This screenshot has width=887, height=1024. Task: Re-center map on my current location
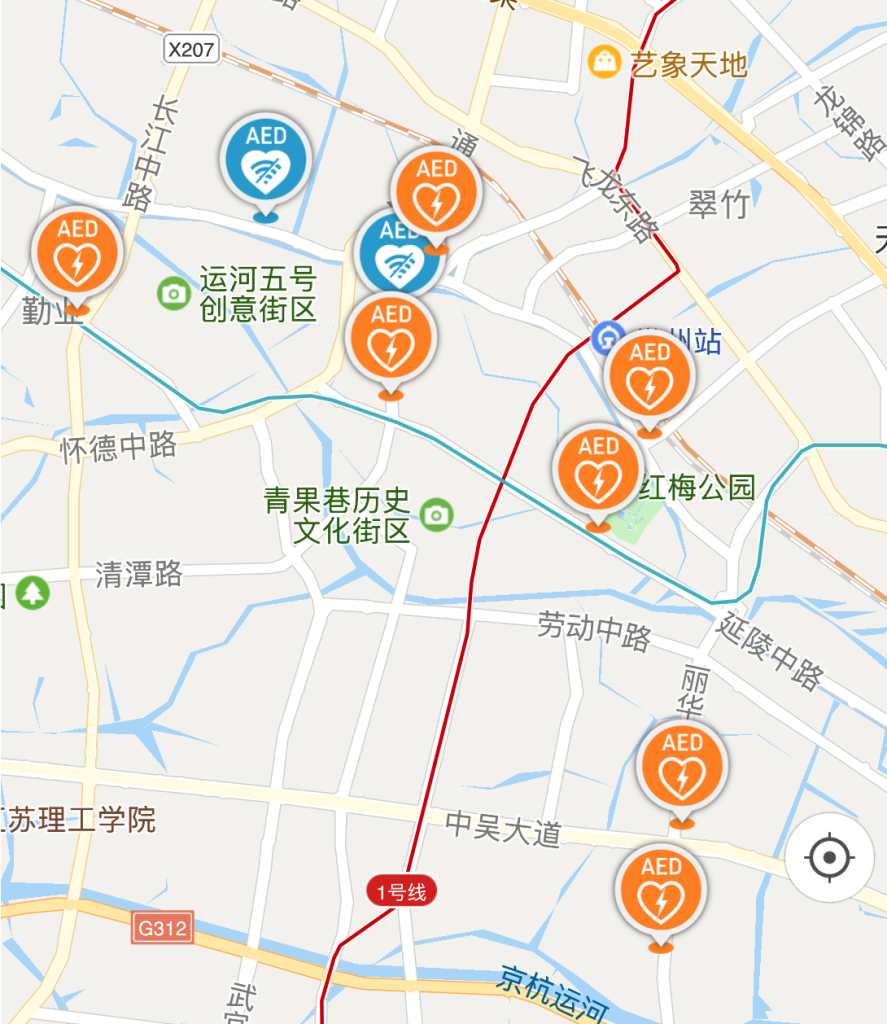point(829,857)
